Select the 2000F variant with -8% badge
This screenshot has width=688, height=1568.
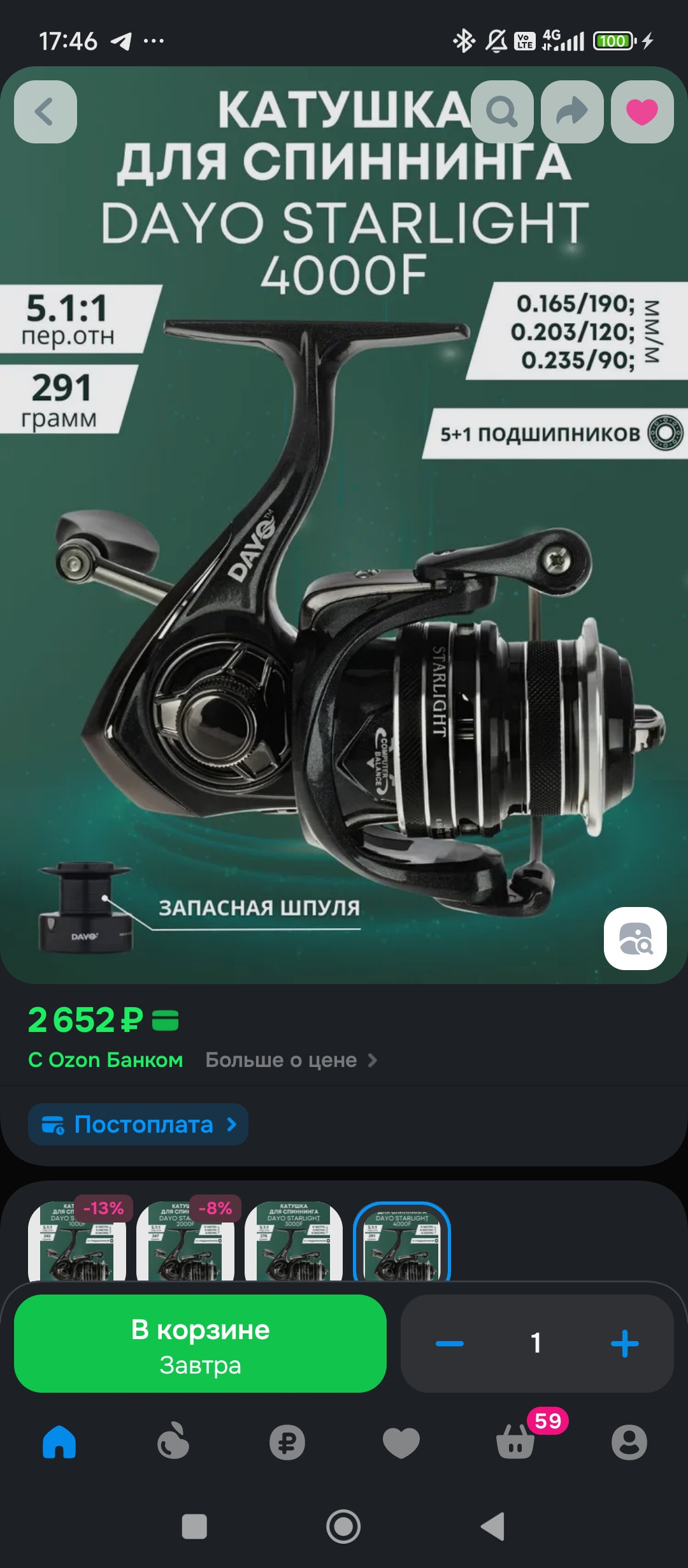(185, 1242)
